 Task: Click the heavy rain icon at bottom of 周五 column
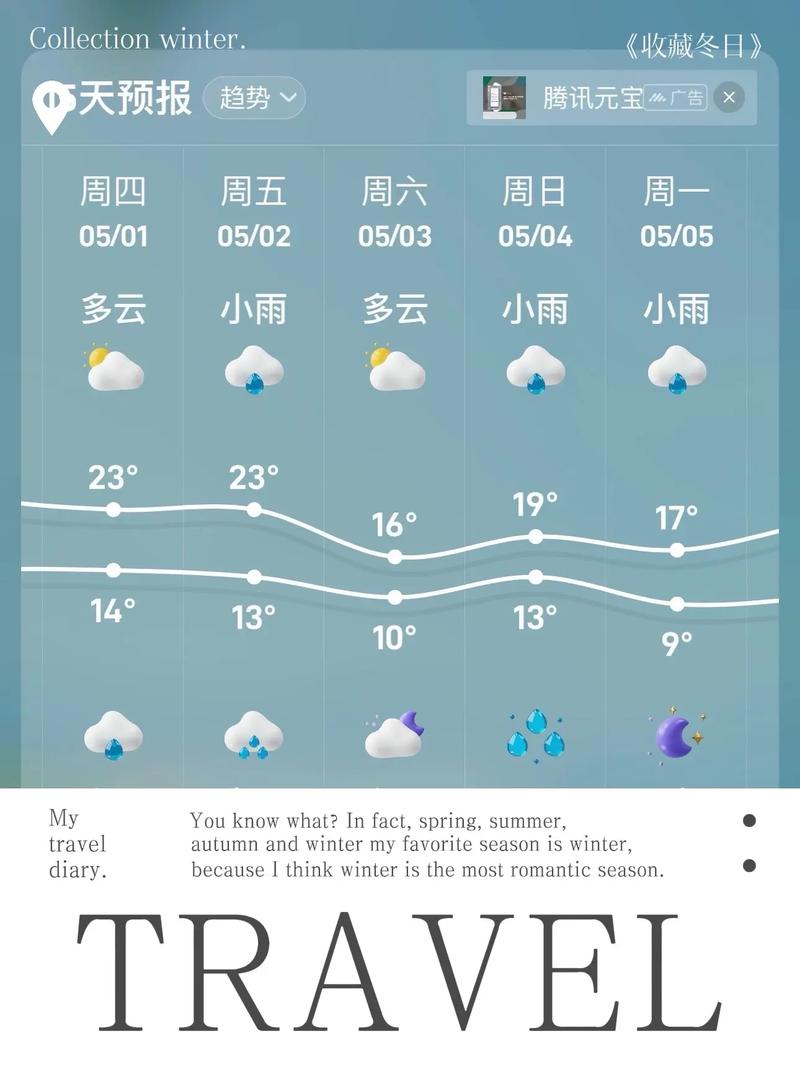coord(252,733)
